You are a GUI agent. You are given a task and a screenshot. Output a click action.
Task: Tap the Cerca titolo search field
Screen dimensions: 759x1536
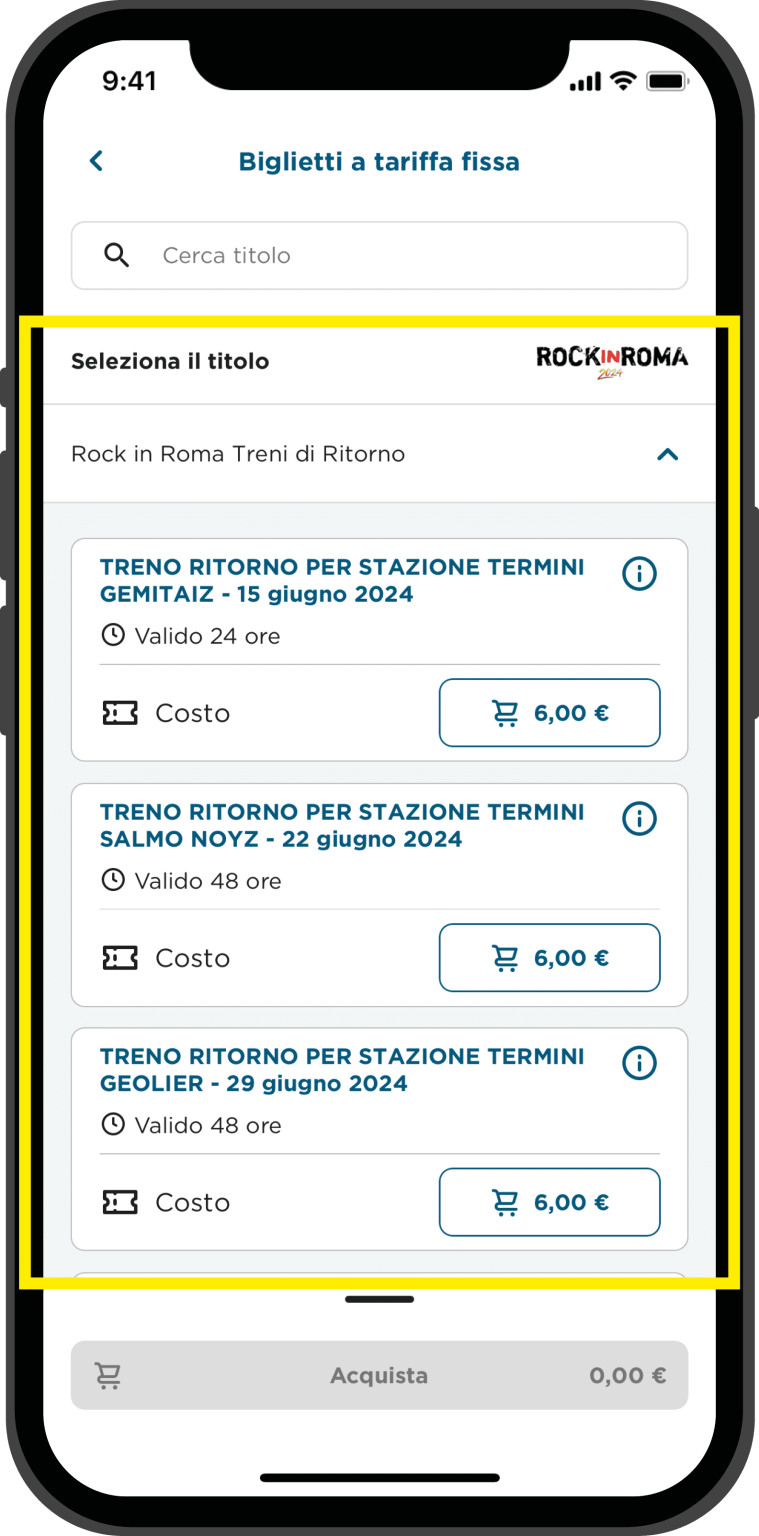coord(379,256)
